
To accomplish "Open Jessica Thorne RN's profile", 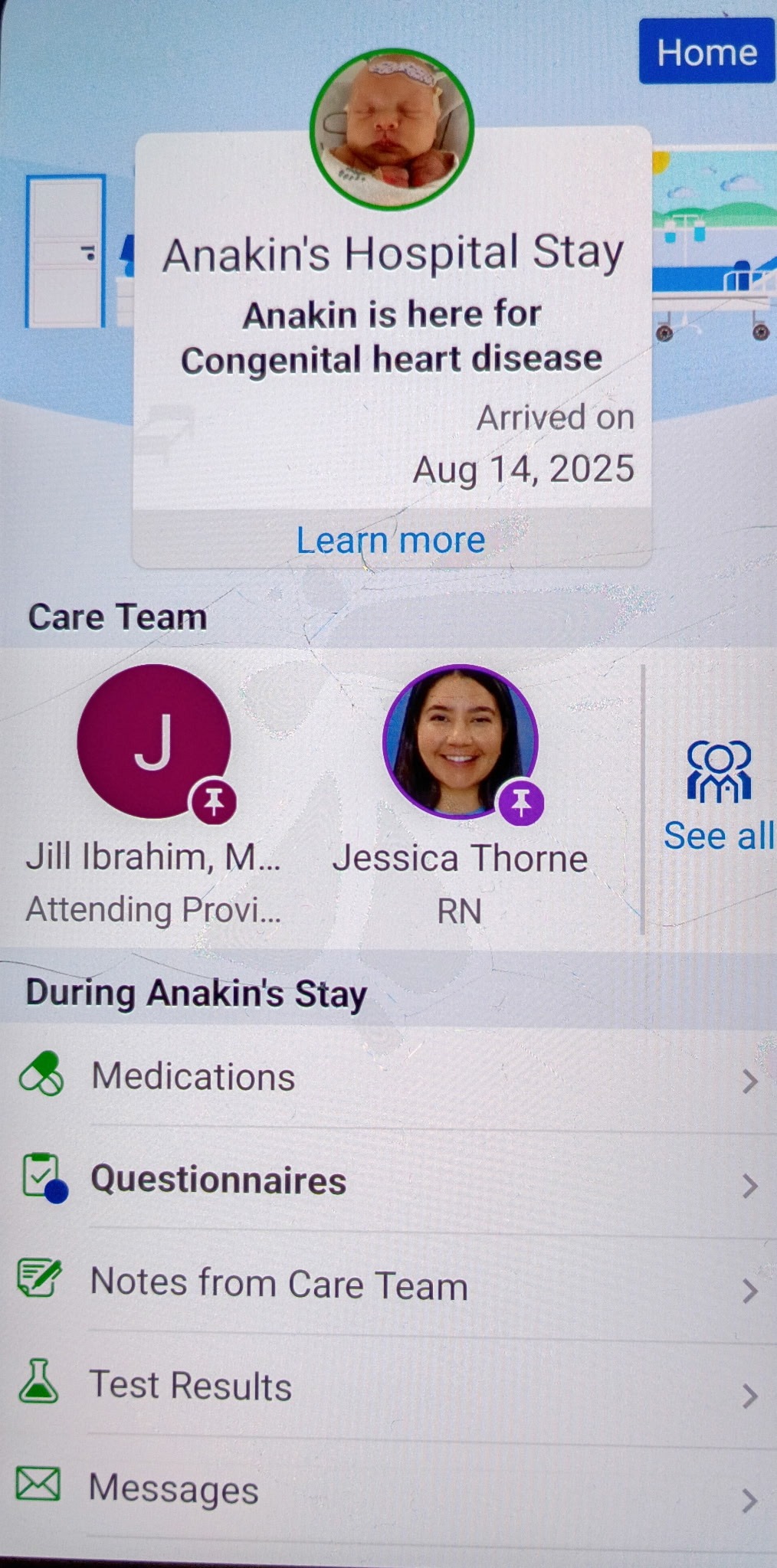I will click(x=460, y=741).
